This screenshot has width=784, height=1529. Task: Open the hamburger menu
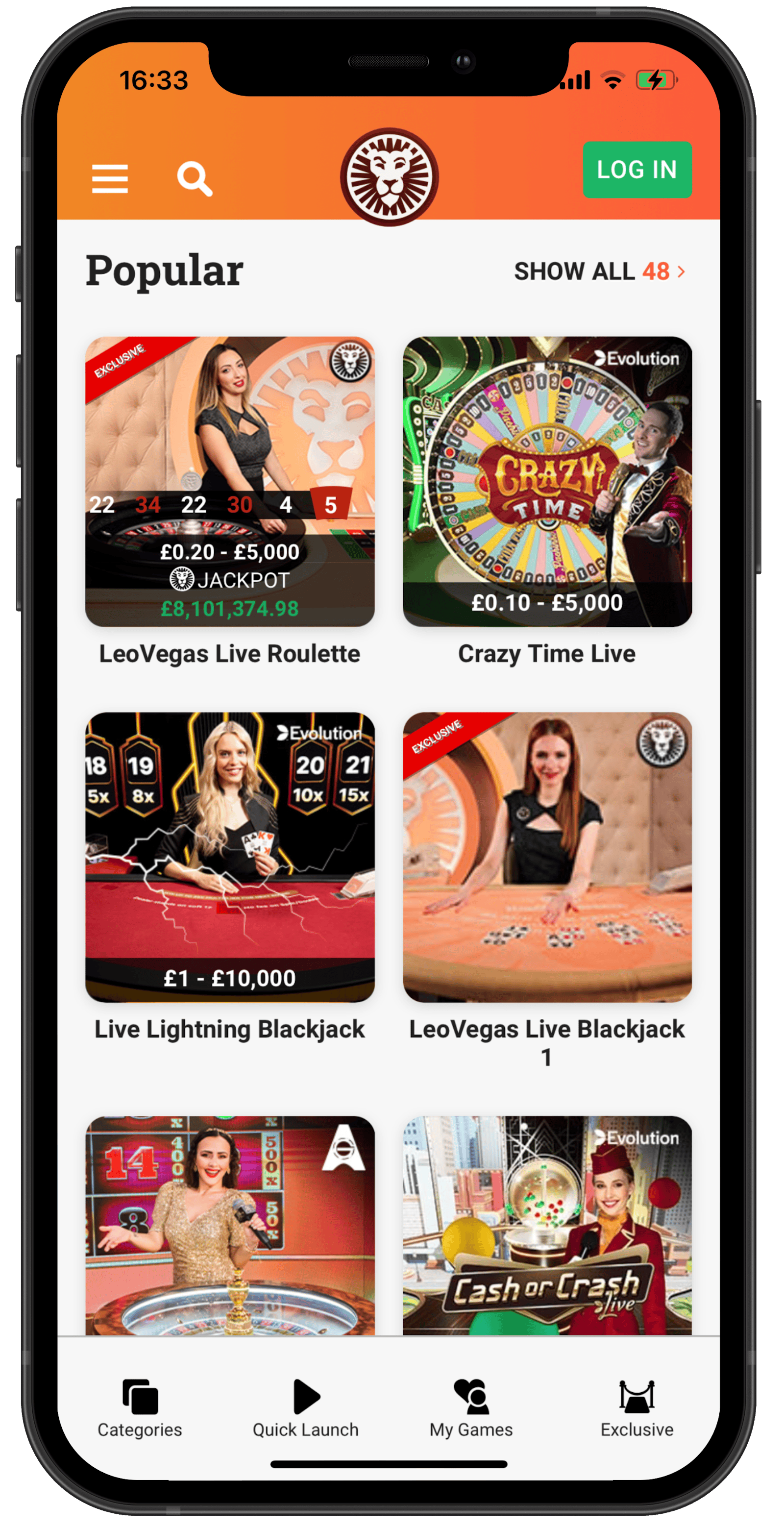pyautogui.click(x=110, y=179)
